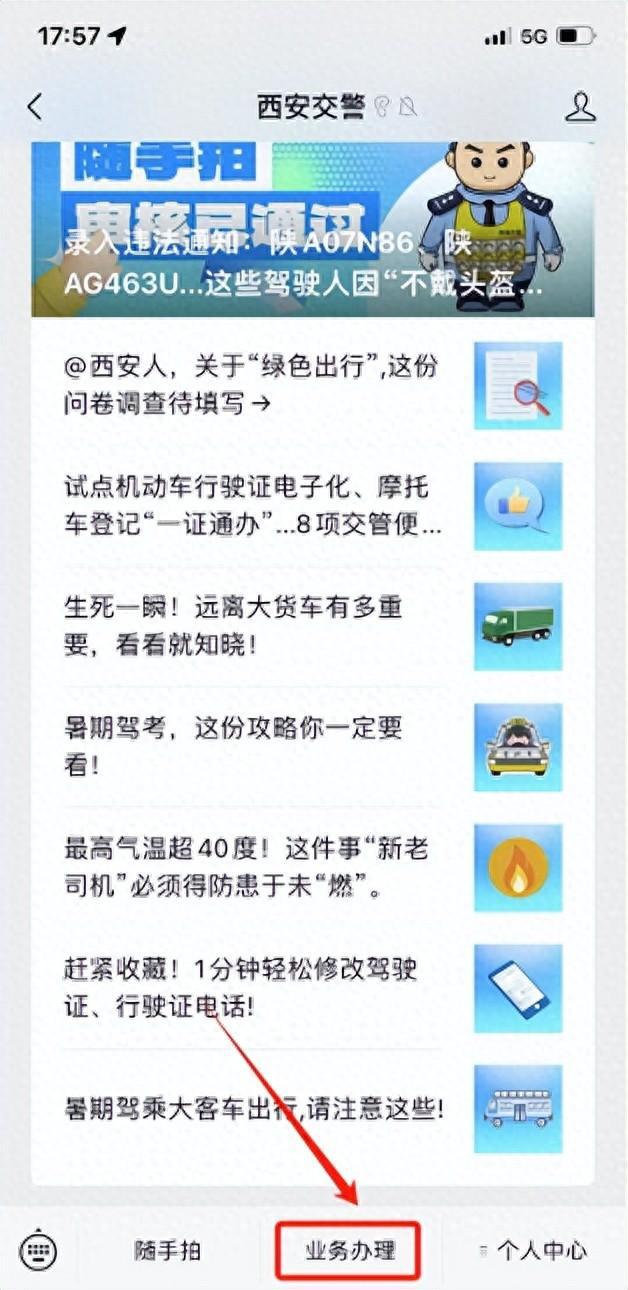Open the account profile icon

[x=580, y=107]
